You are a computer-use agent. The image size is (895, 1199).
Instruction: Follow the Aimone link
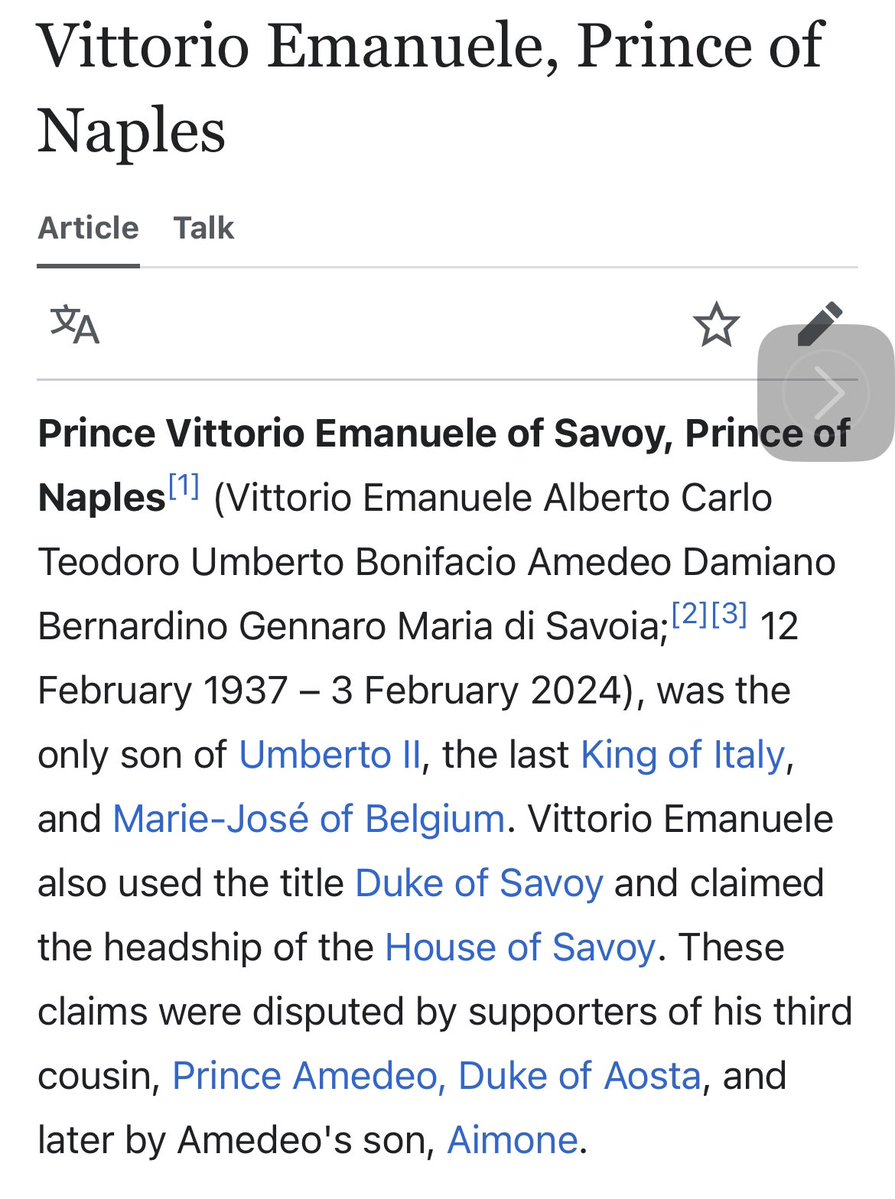(512, 1140)
